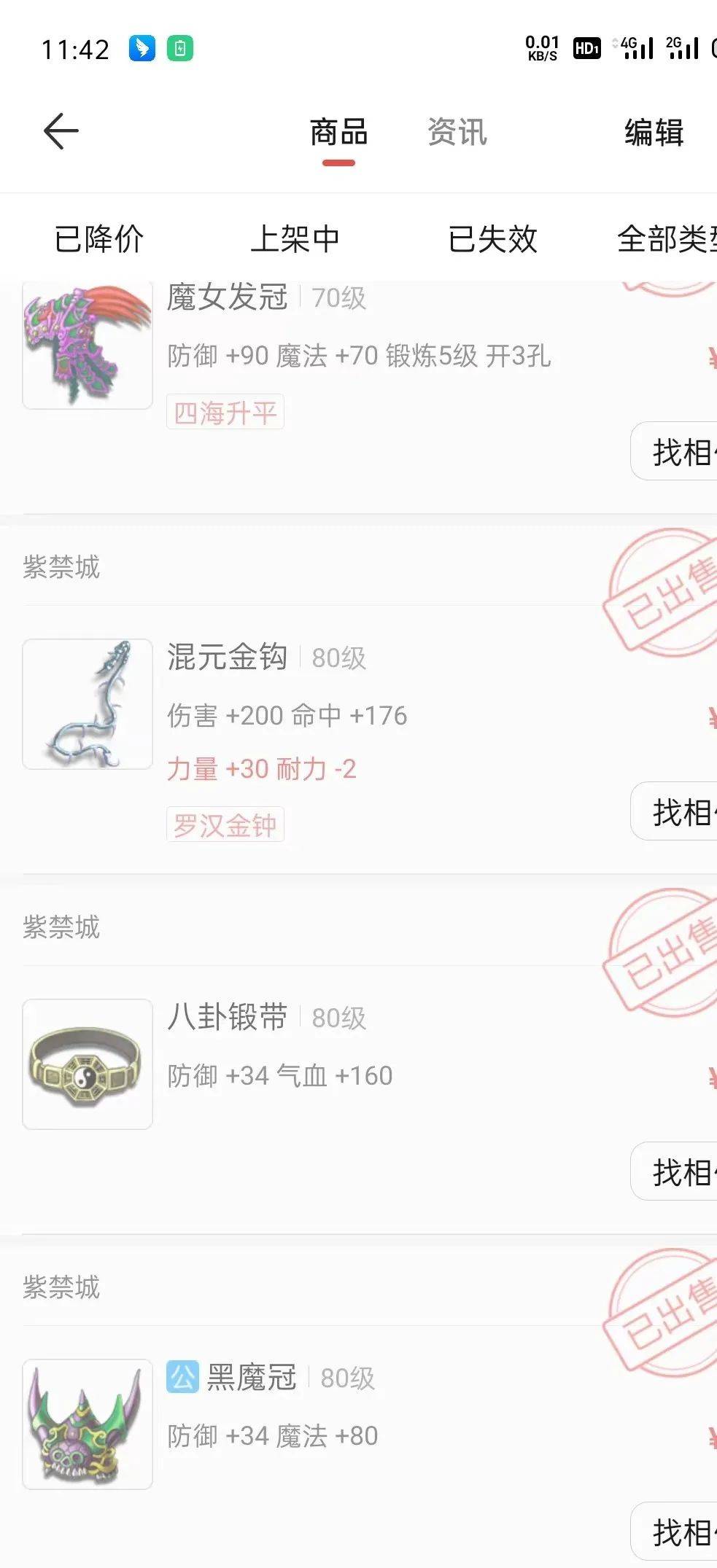Filter by 已降价
The width and height of the screenshot is (717, 1568).
(99, 239)
